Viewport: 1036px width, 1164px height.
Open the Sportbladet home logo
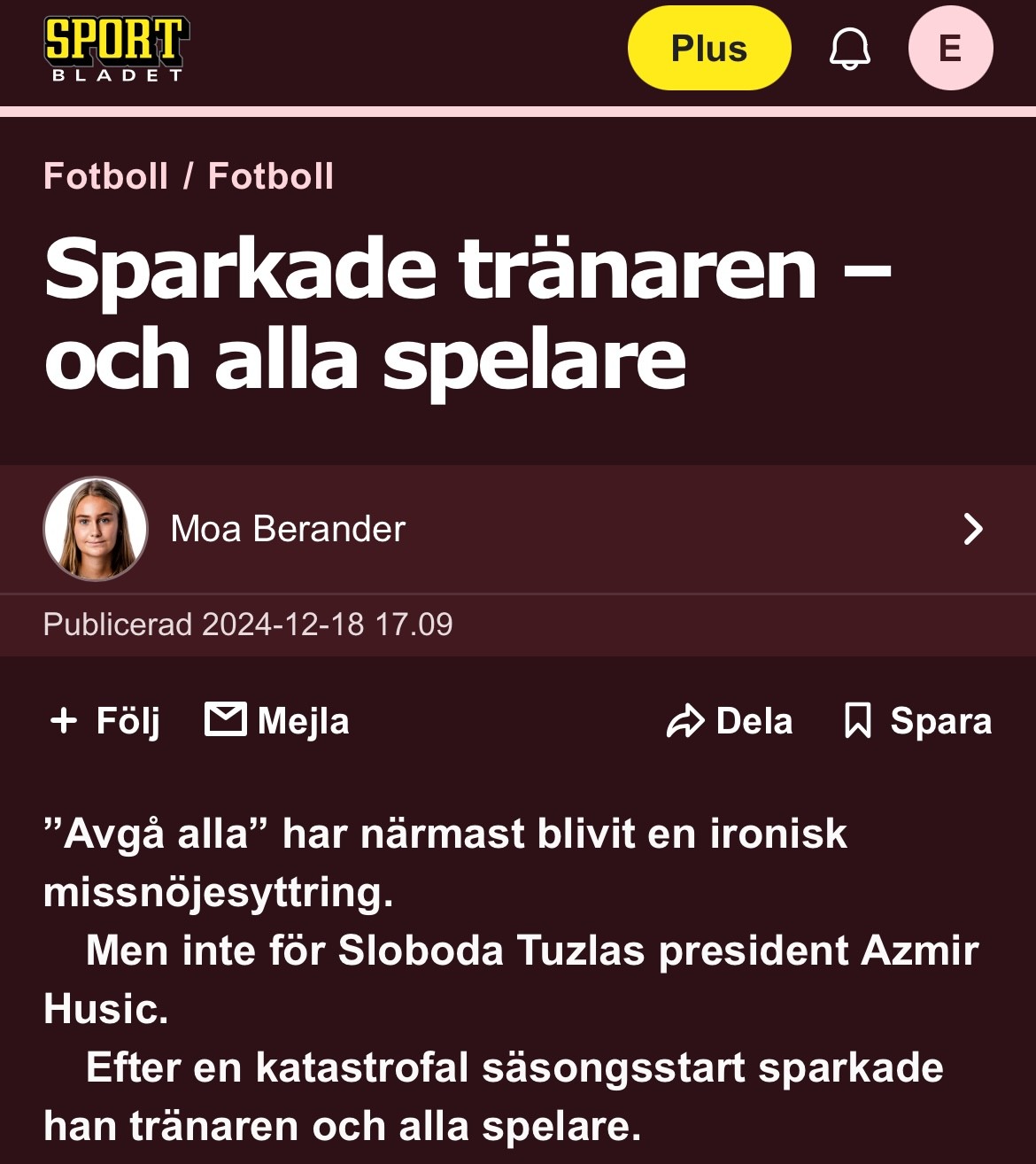(115, 49)
